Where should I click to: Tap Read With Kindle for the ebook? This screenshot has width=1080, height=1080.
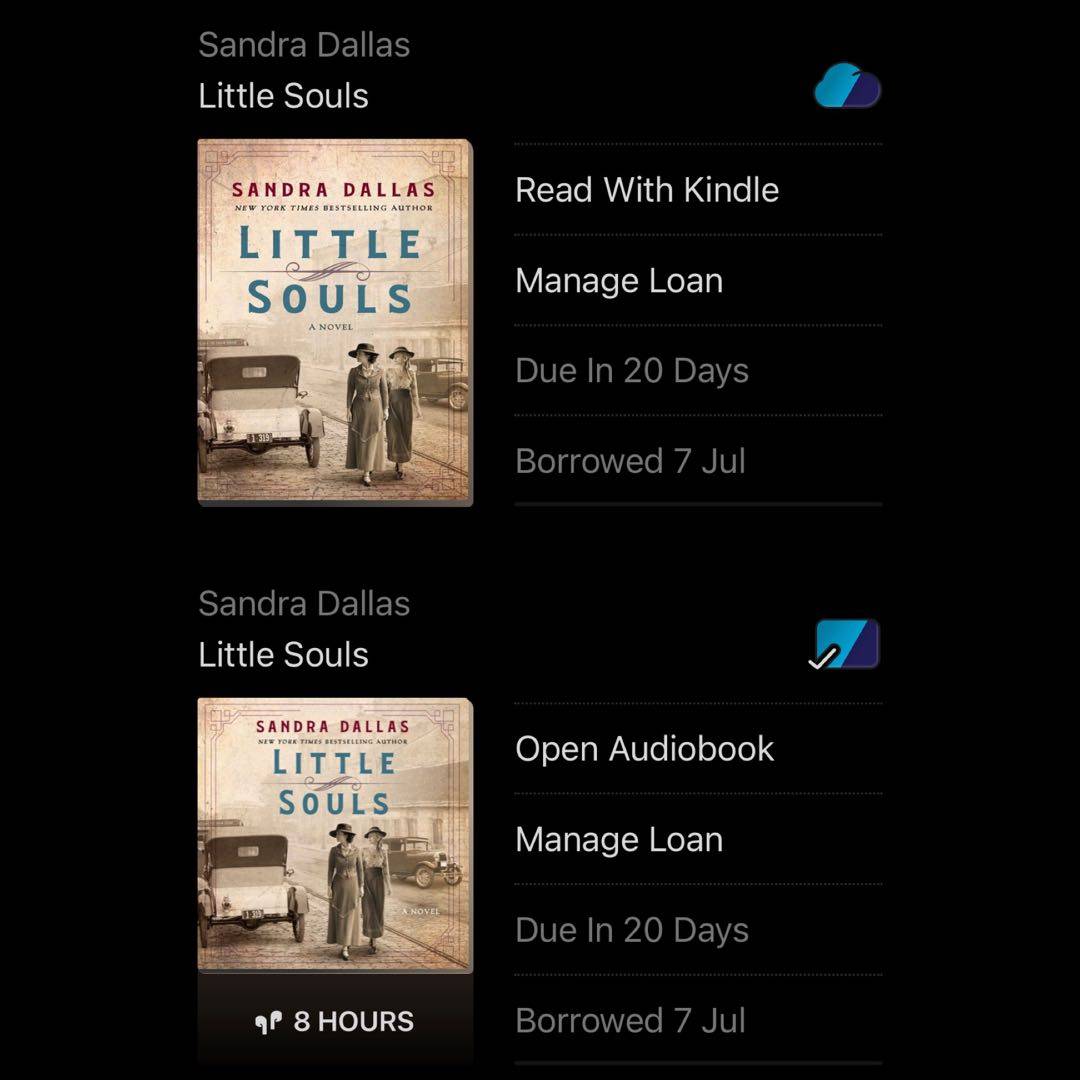[x=647, y=190]
